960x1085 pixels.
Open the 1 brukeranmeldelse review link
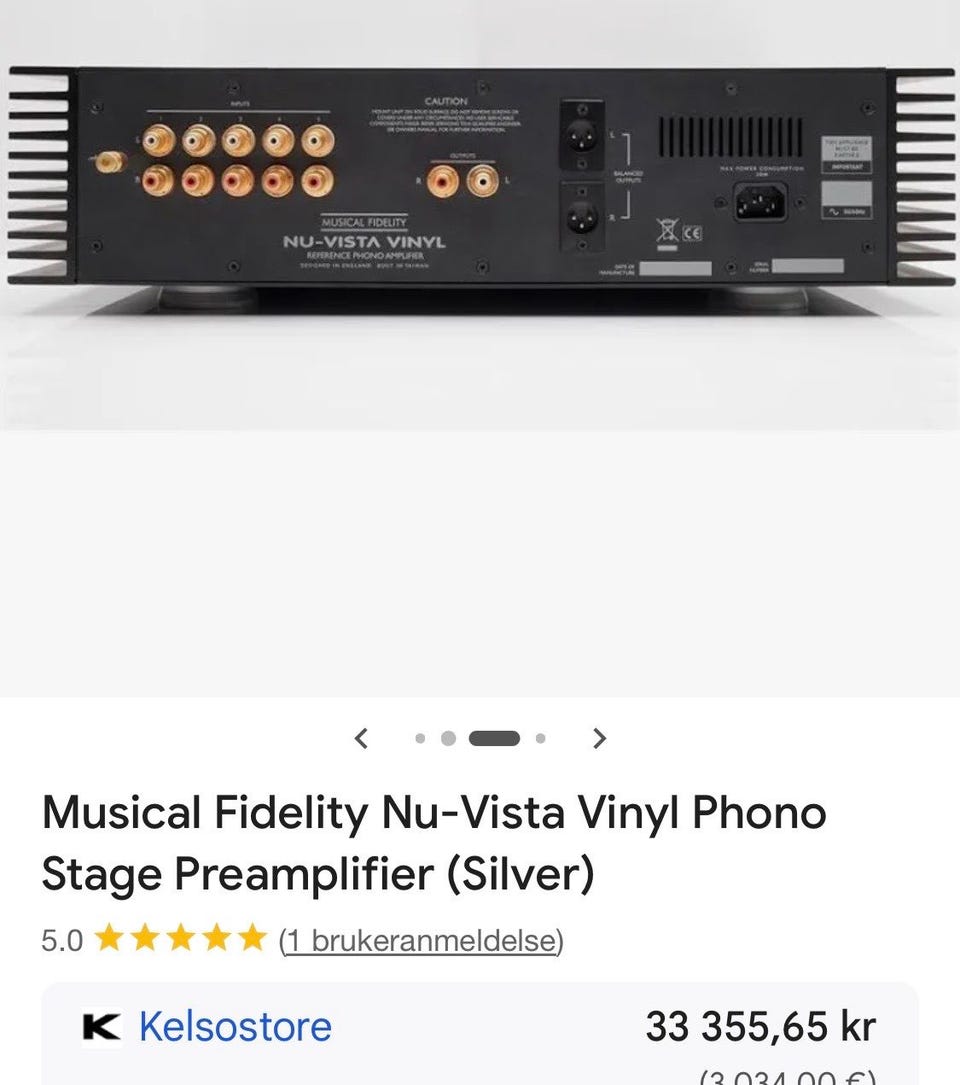pos(421,940)
